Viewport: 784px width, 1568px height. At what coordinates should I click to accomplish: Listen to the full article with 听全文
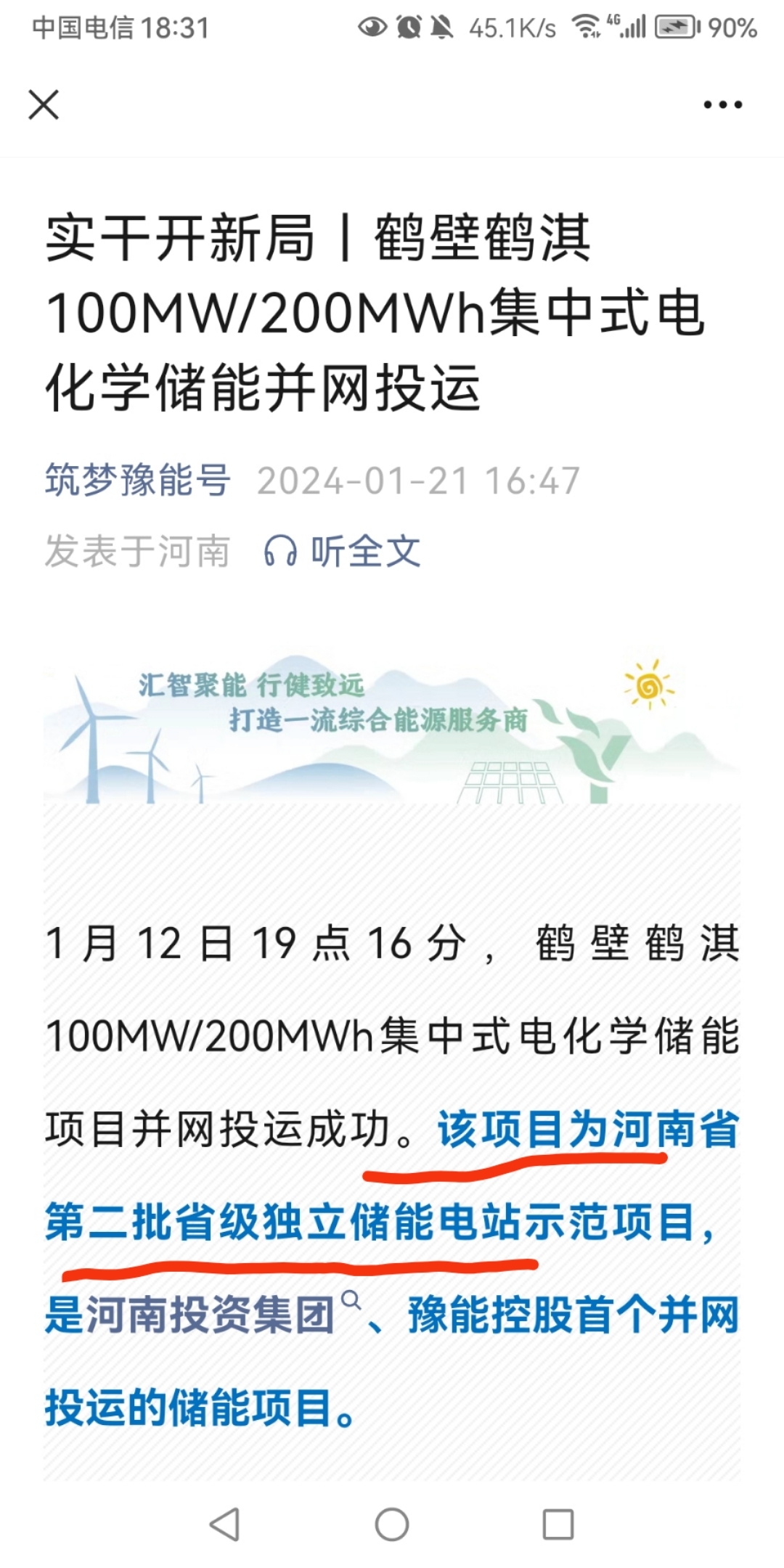[342, 551]
